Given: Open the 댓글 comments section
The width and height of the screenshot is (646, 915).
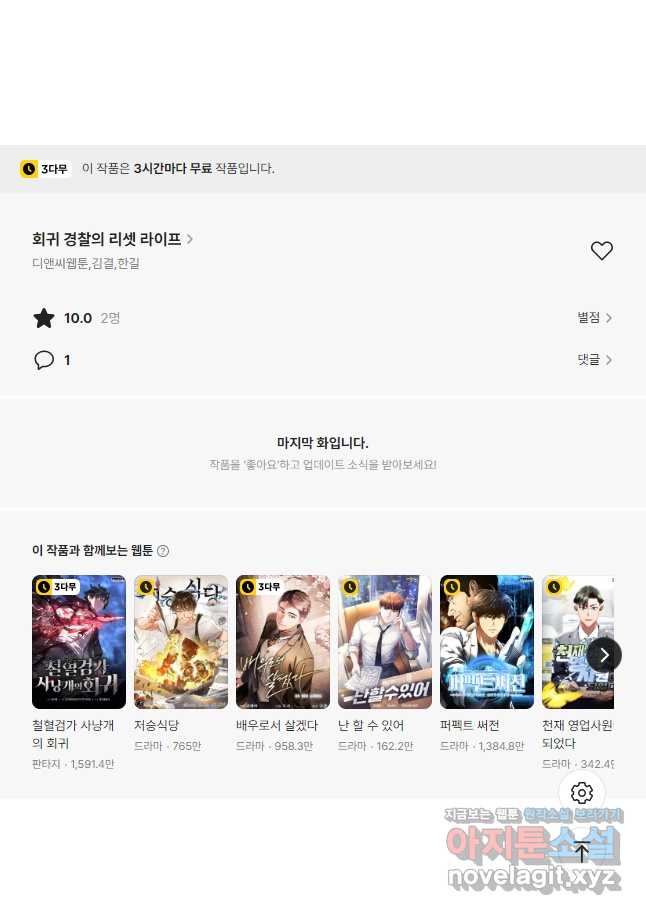Looking at the screenshot, I should [594, 360].
